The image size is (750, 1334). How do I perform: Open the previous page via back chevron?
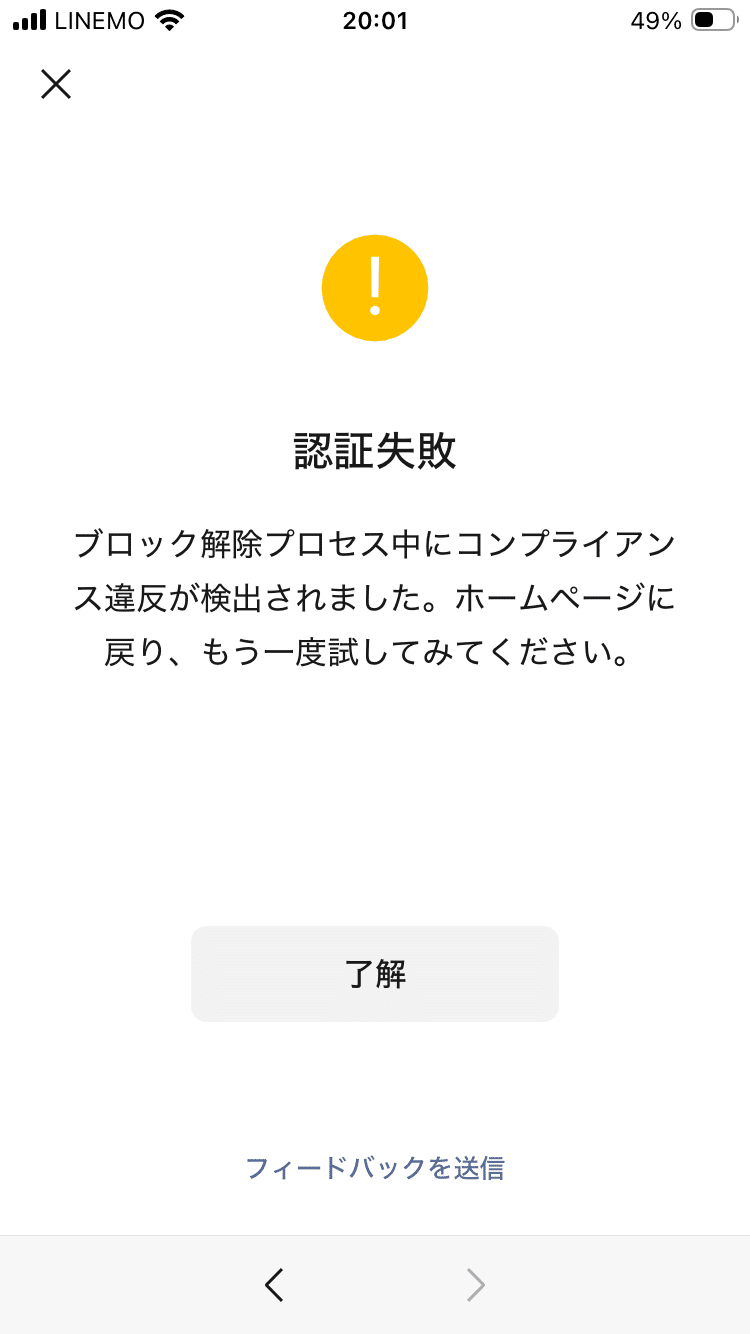tap(273, 1285)
